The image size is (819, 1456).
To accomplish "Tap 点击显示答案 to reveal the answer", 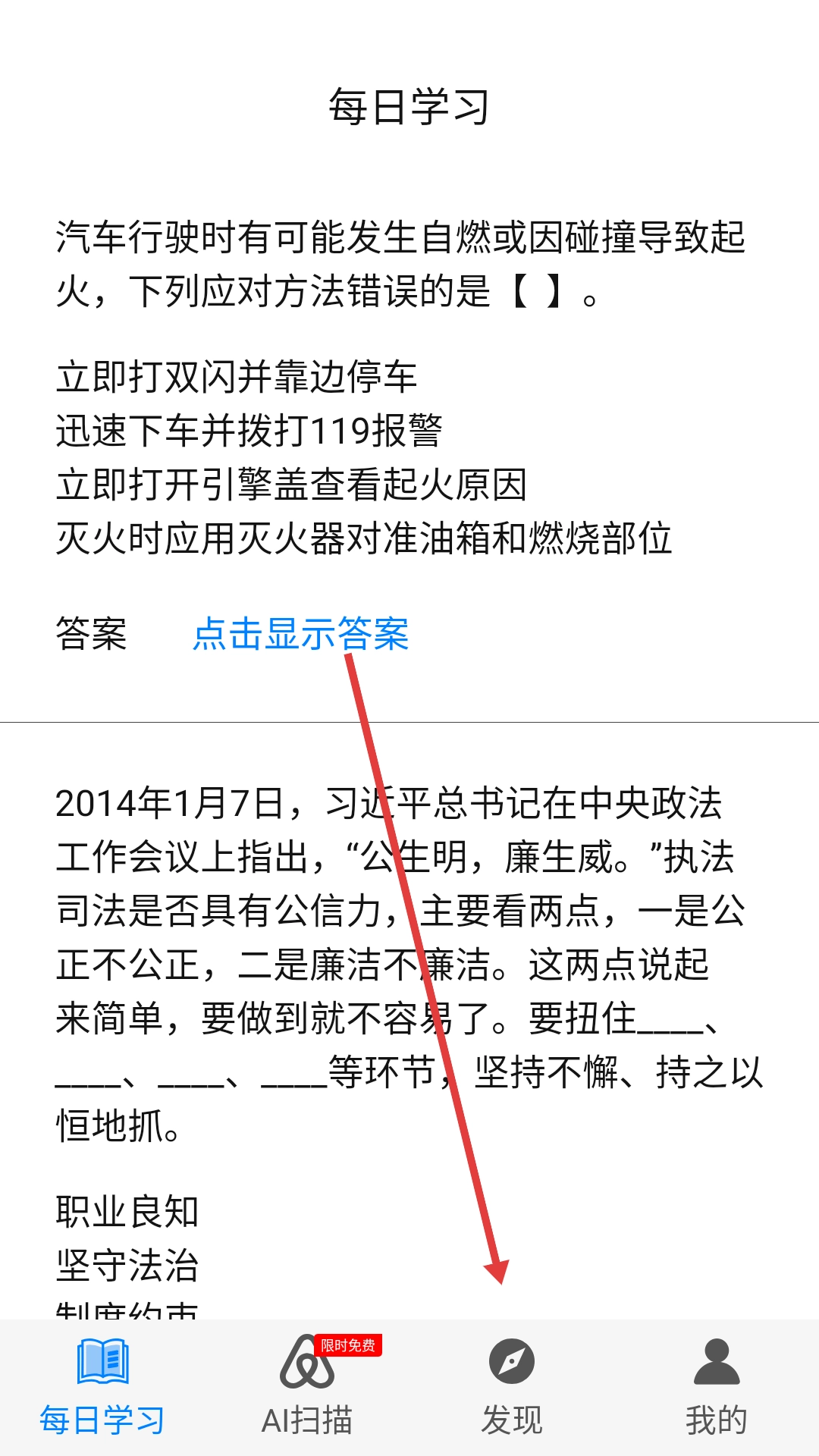I will 300,634.
